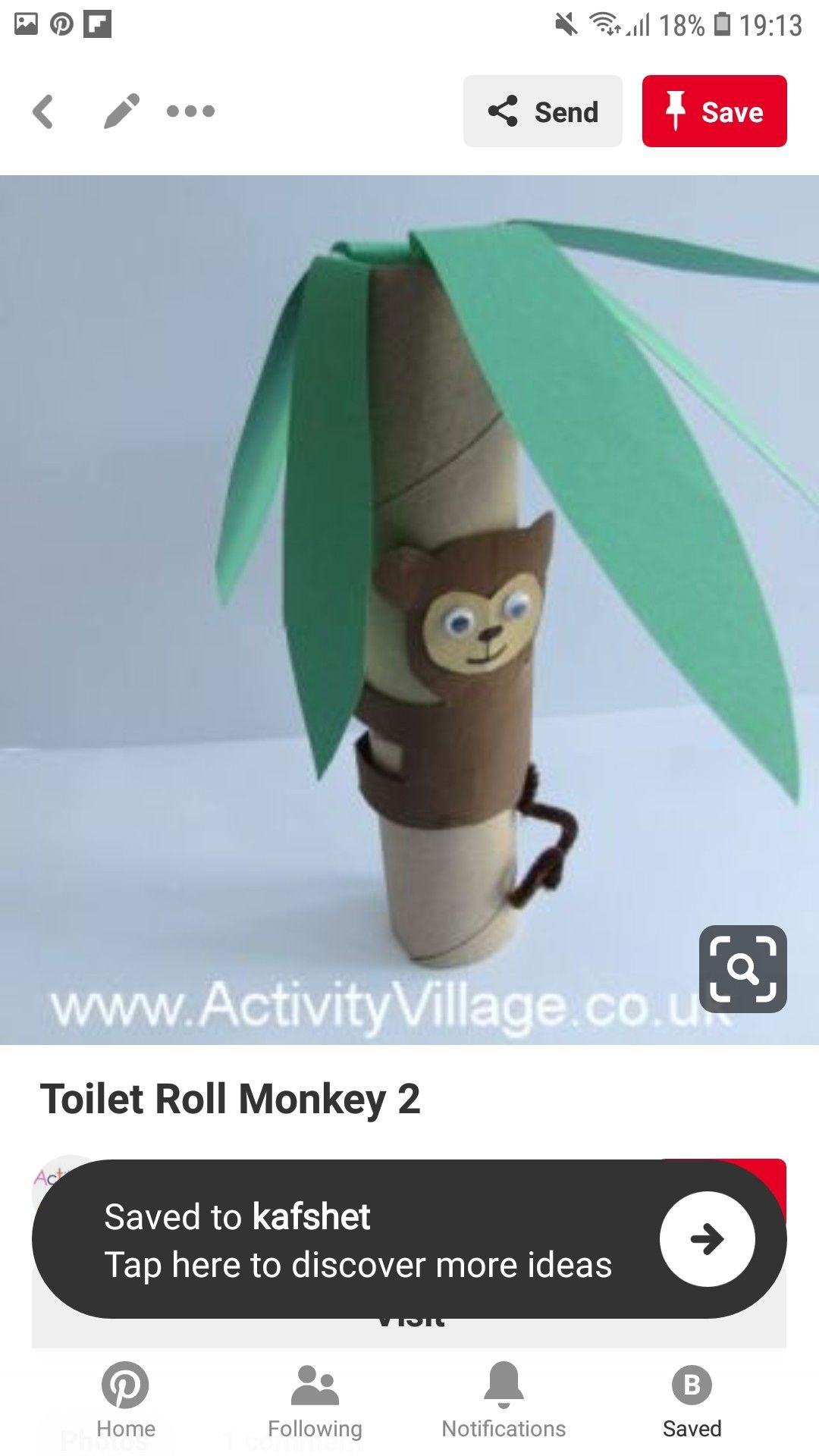Screen dimensions: 819x1456
Task: Share this pin via Send
Action: tap(542, 111)
